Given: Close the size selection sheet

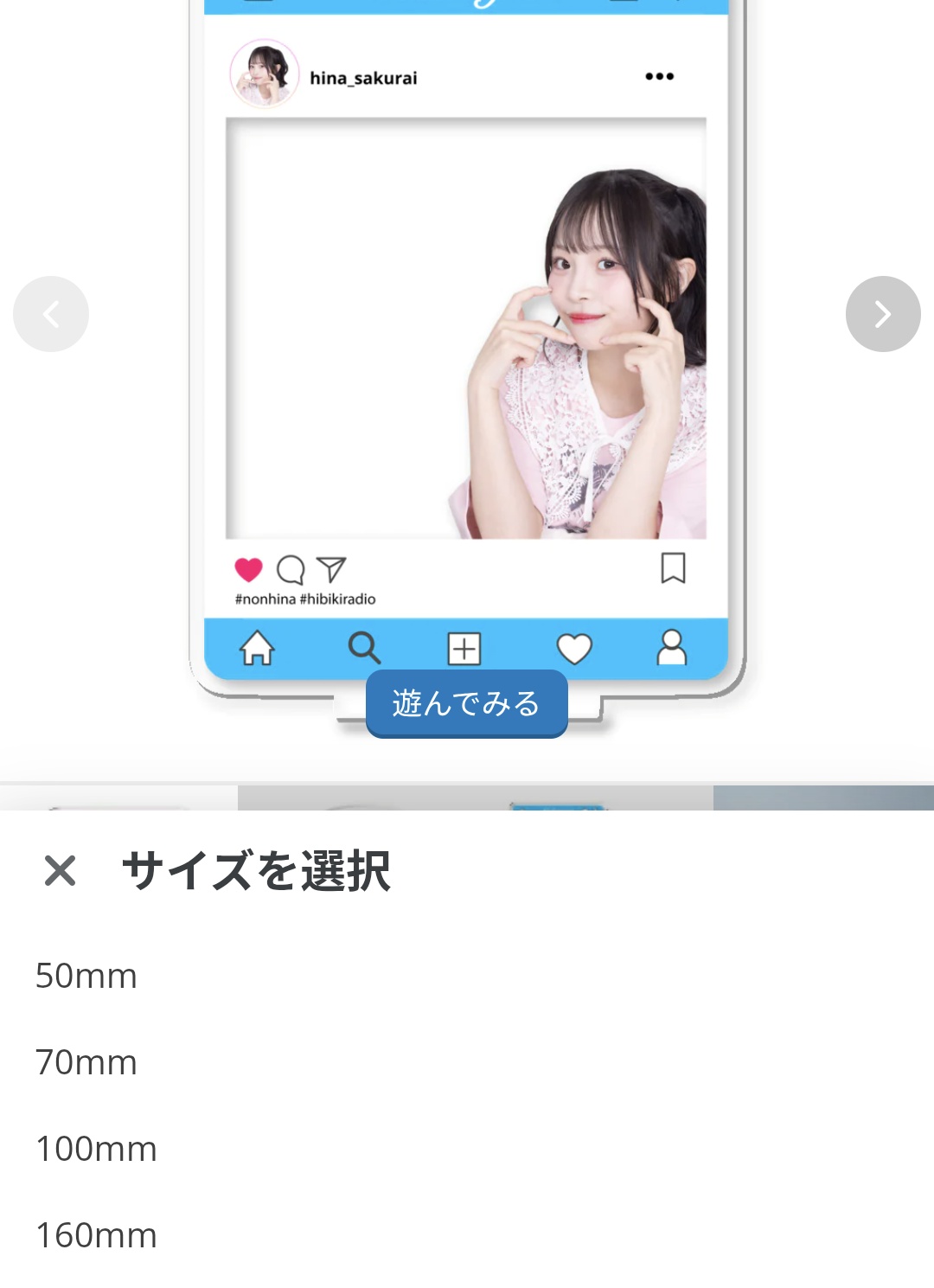Looking at the screenshot, I should coord(60,870).
